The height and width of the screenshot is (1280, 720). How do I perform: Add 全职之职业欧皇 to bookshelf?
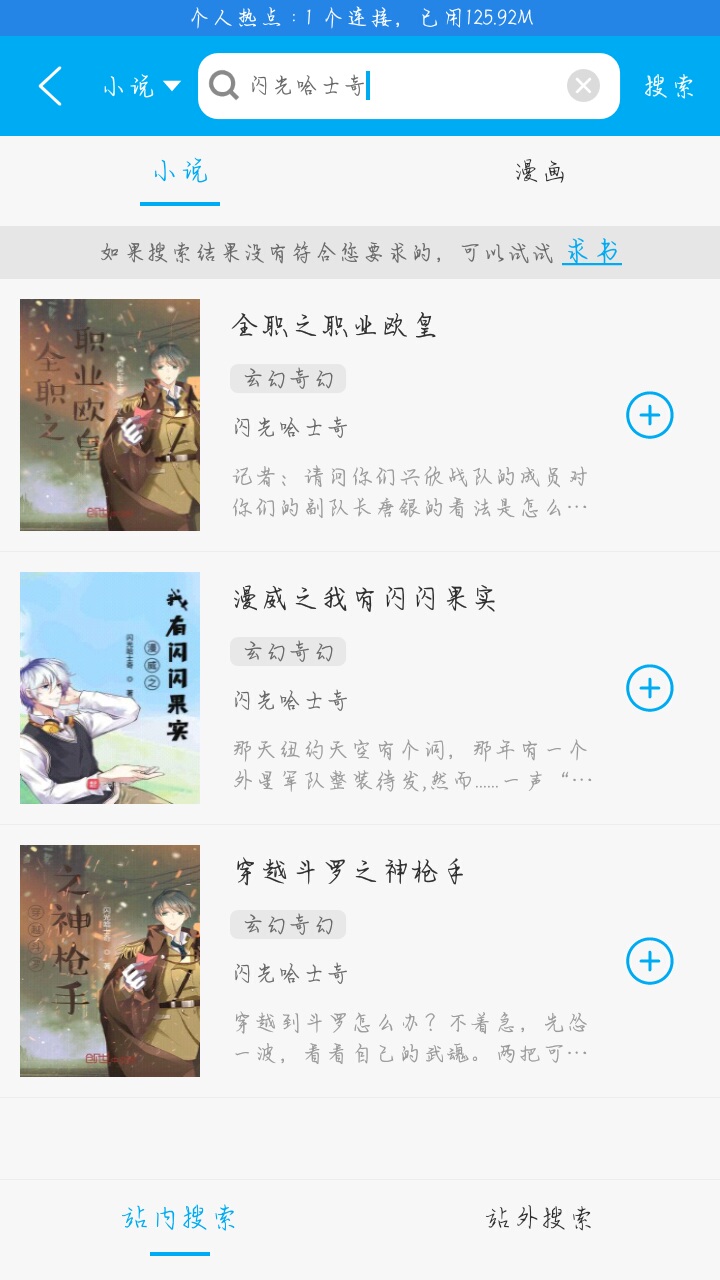(650, 415)
